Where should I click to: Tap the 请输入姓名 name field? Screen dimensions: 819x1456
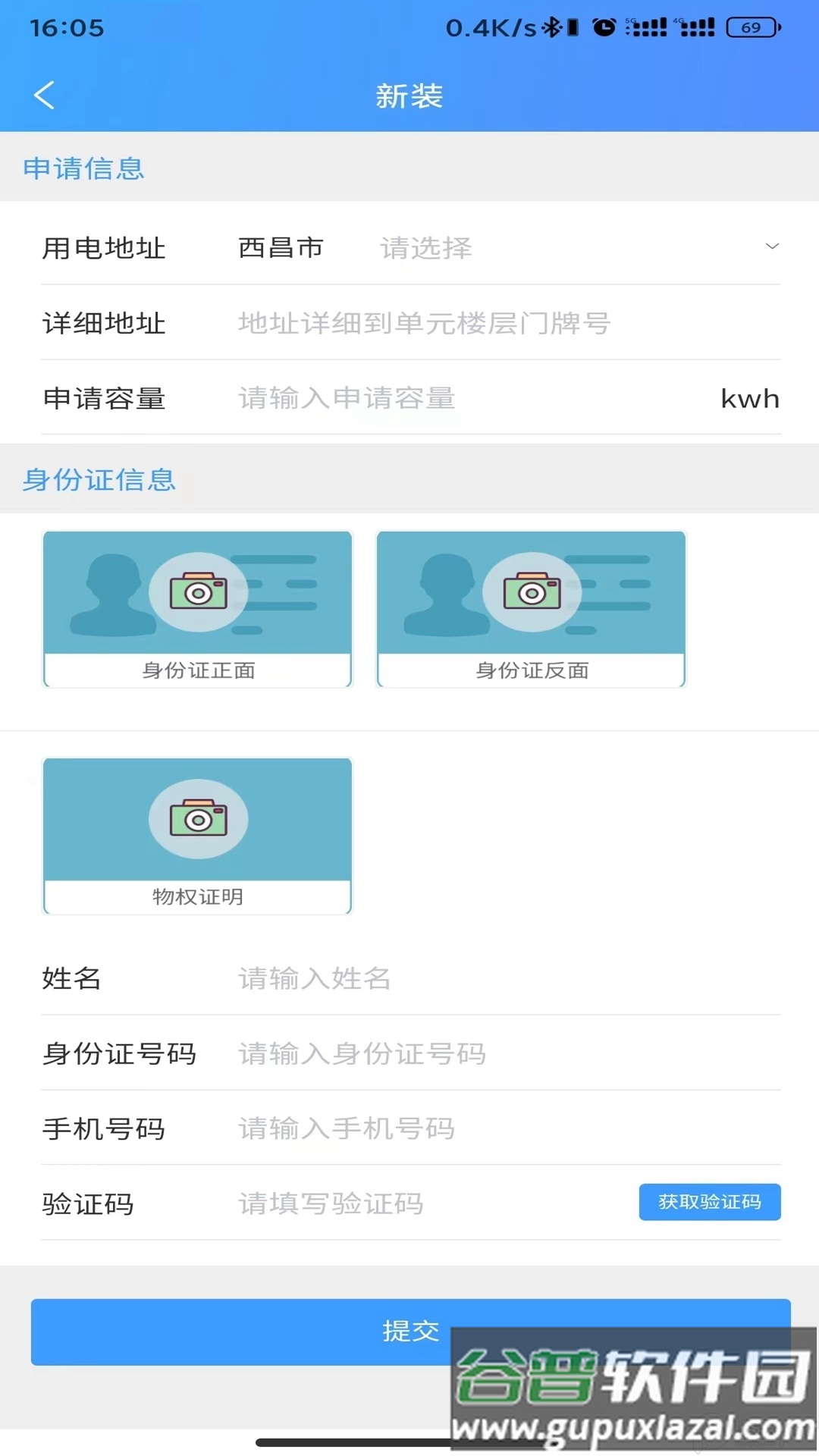click(x=315, y=979)
